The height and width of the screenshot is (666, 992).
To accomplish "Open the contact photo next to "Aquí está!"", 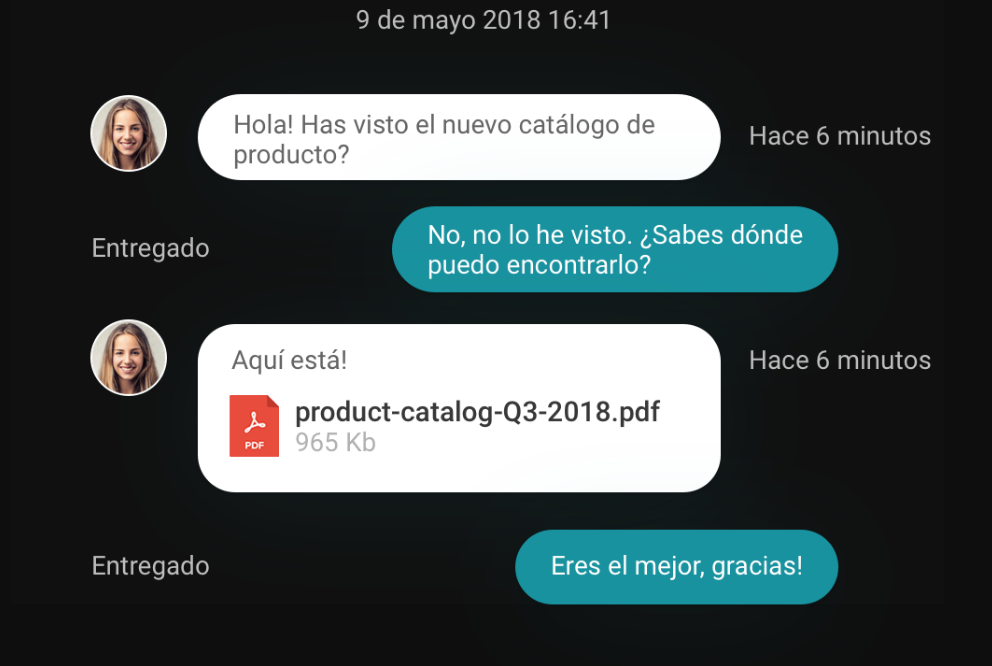I will (129, 358).
